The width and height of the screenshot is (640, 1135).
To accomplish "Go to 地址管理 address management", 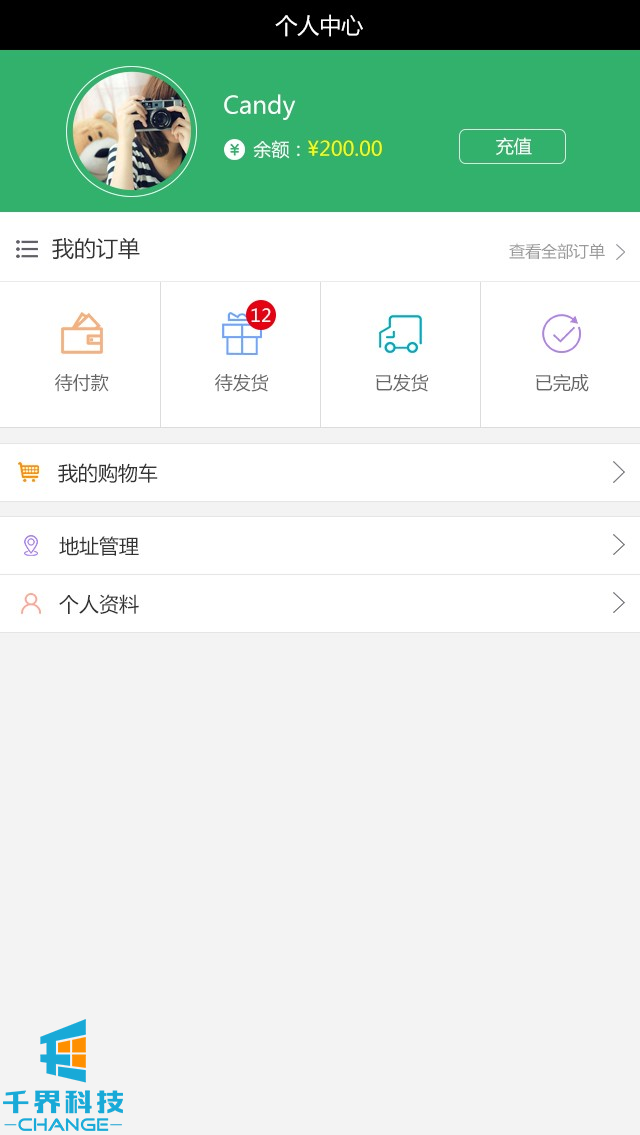I will [x=320, y=546].
